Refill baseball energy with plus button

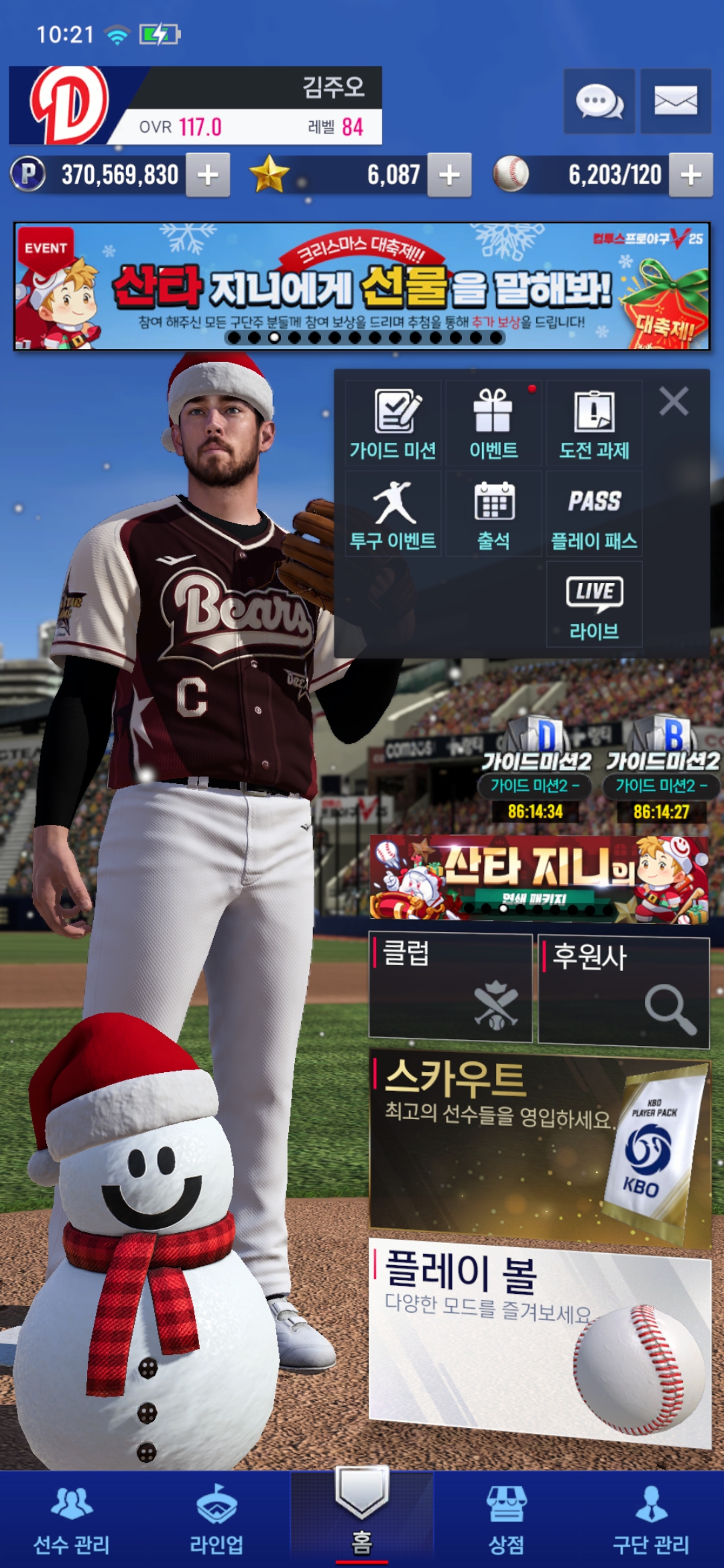690,175
